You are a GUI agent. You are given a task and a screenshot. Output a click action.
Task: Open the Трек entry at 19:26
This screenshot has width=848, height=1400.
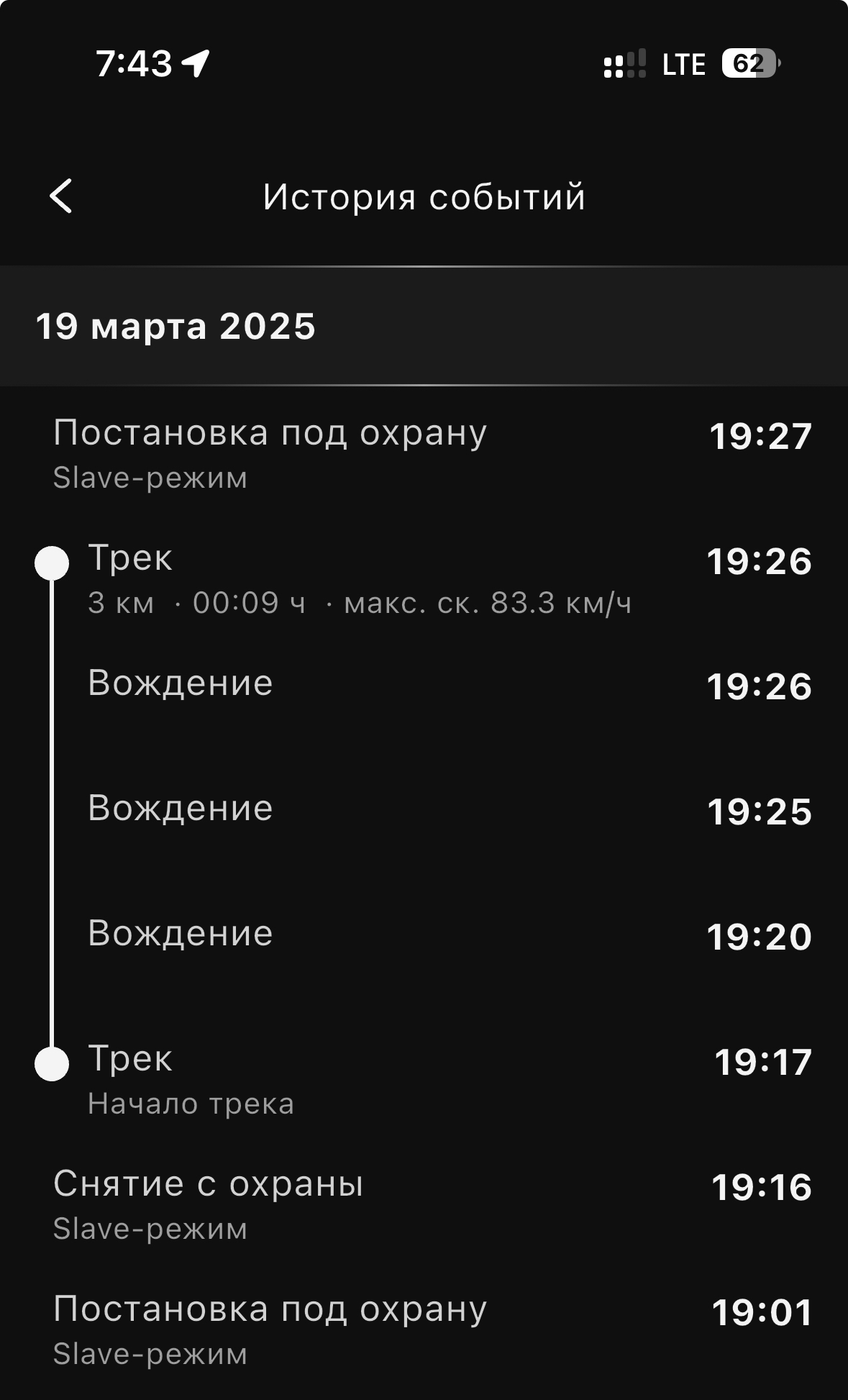[x=424, y=580]
